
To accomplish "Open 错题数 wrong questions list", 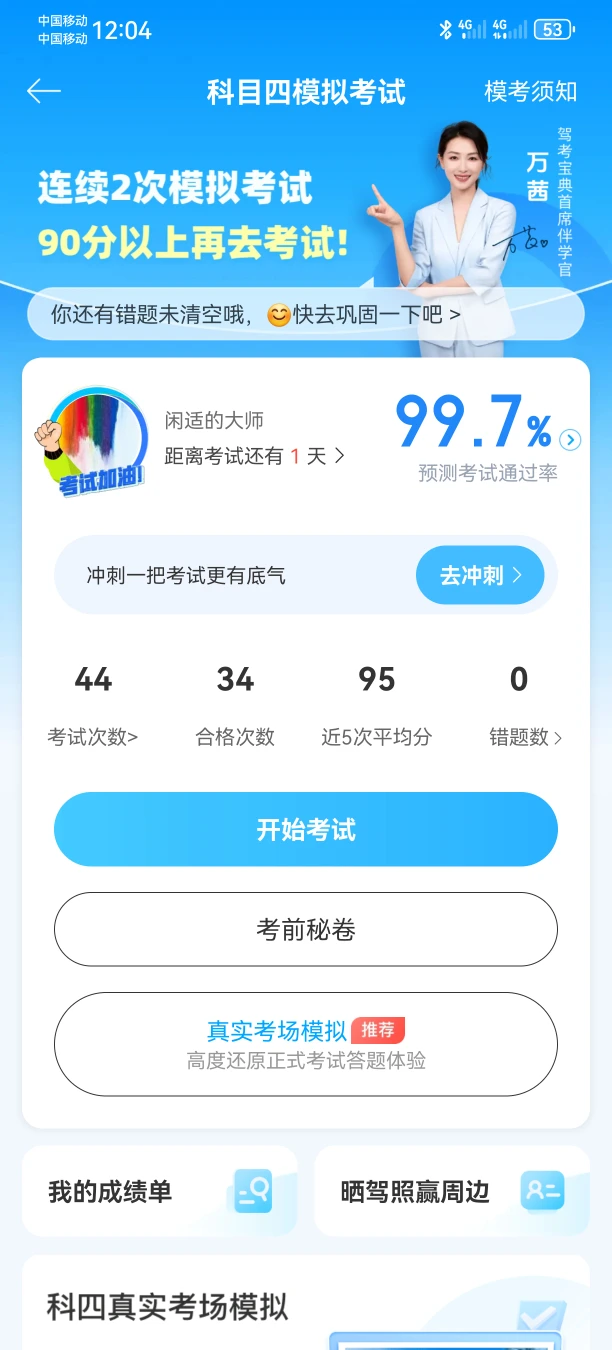I will [524, 737].
